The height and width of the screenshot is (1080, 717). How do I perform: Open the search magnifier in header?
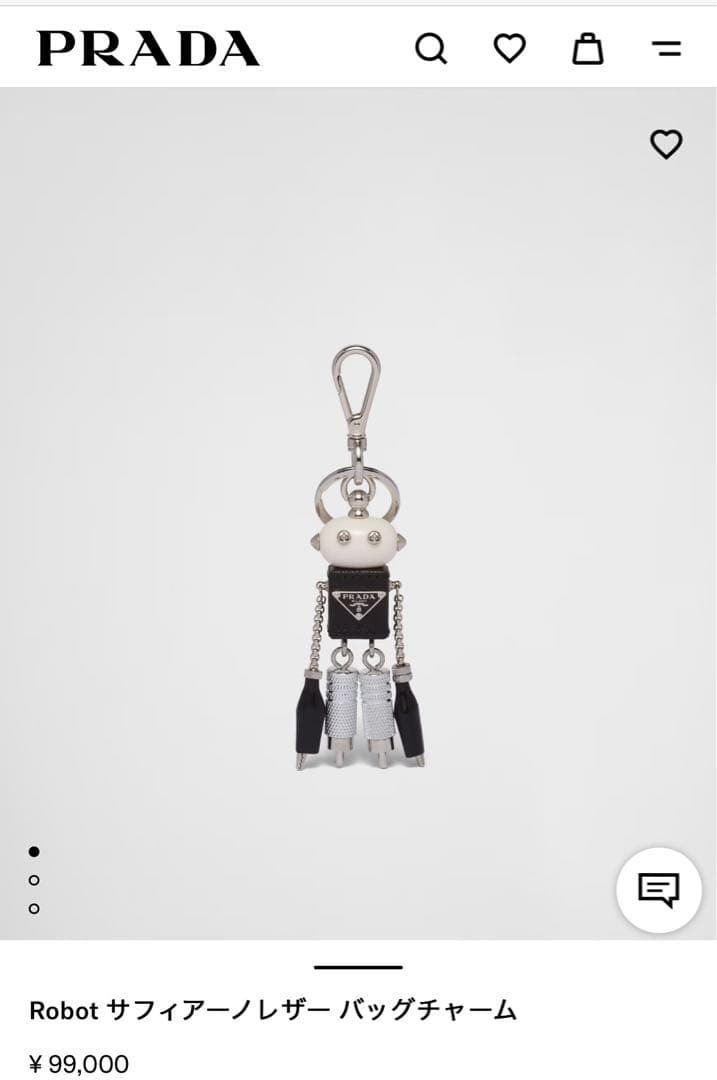431,48
